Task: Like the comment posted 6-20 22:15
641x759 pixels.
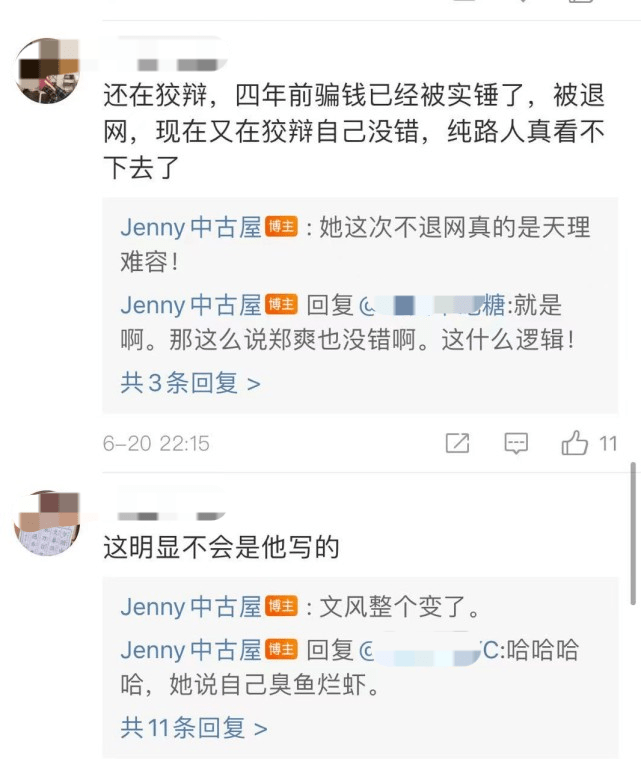Action: click(576, 443)
